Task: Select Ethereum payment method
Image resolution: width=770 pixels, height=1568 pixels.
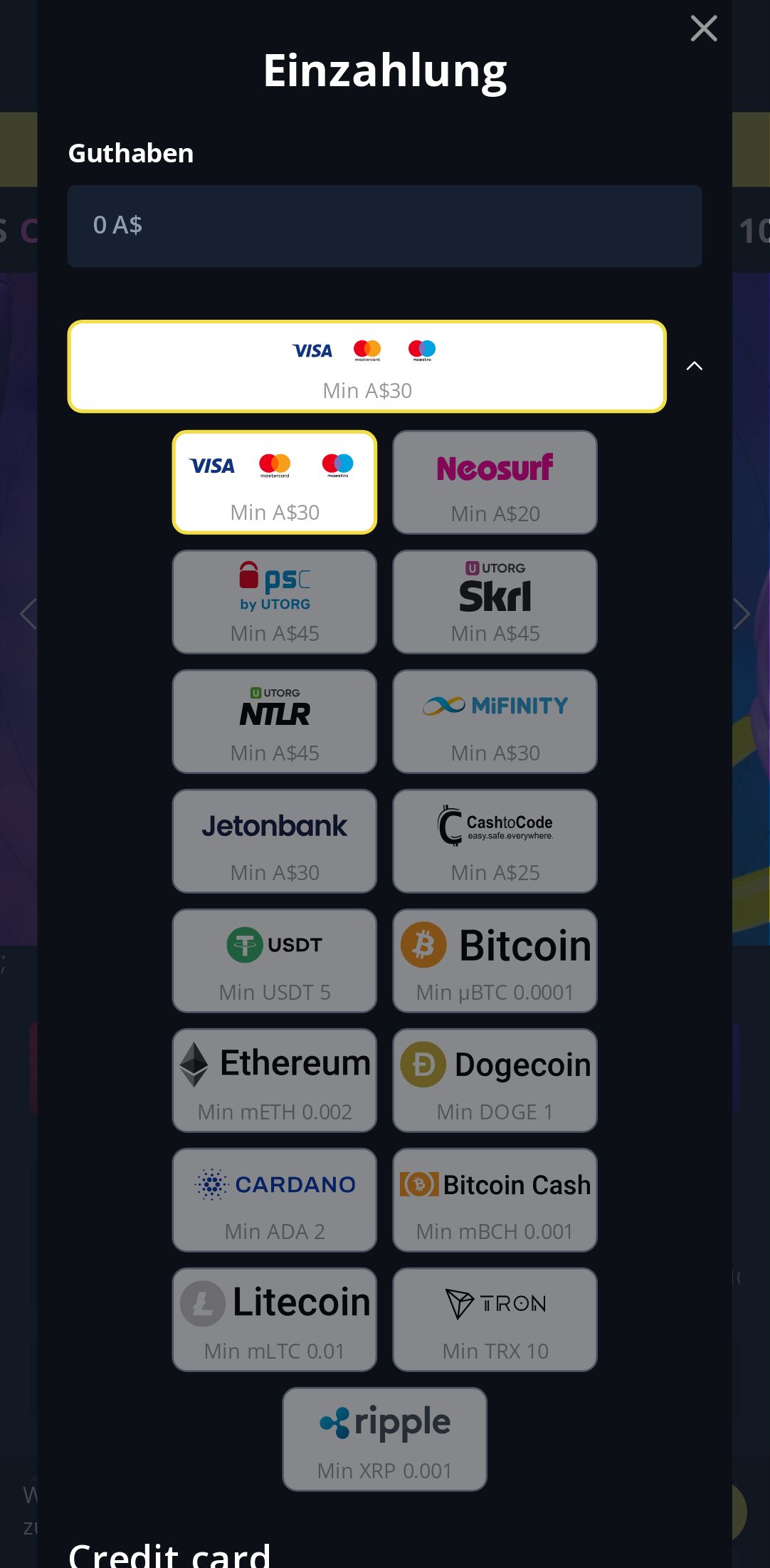Action: (275, 1080)
